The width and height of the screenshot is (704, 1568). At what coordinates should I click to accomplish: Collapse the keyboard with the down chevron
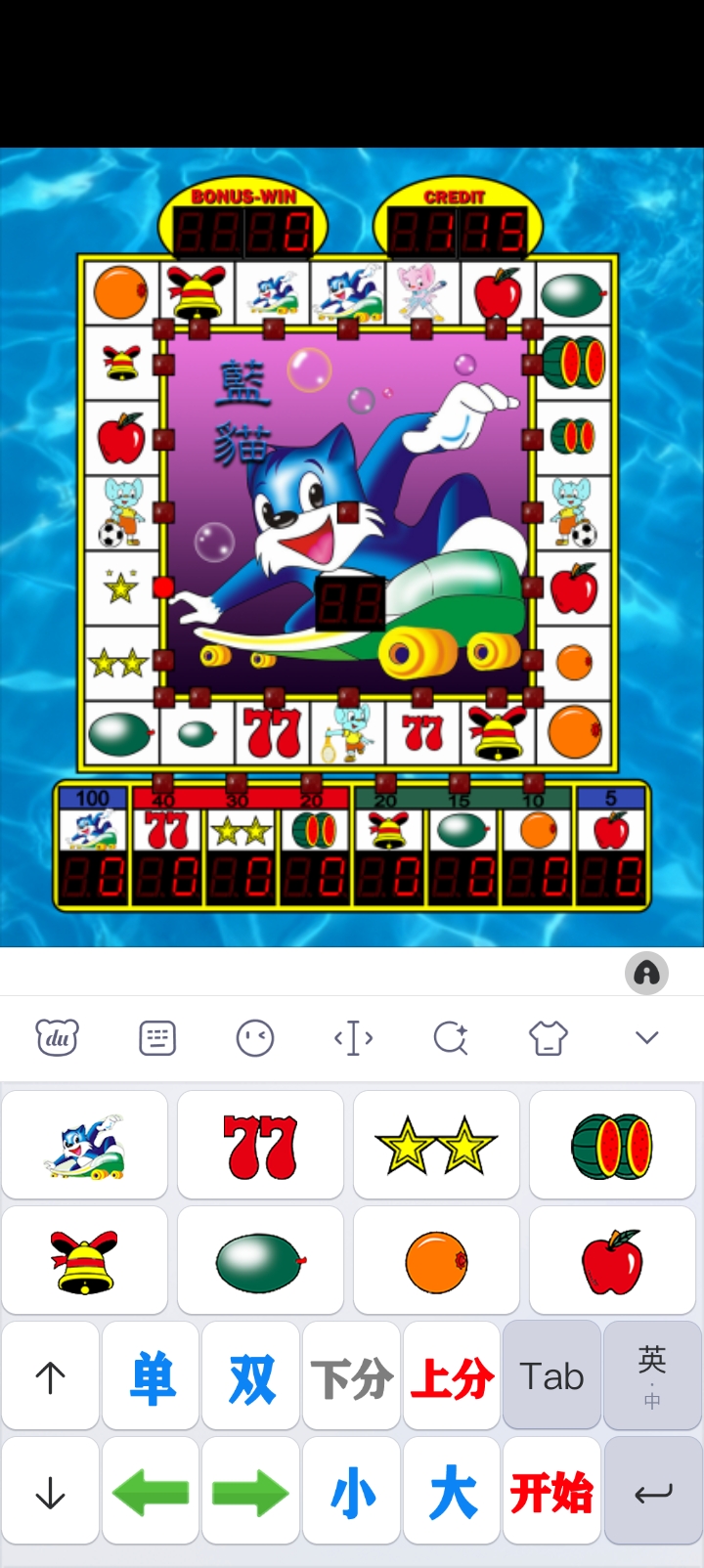click(645, 1037)
